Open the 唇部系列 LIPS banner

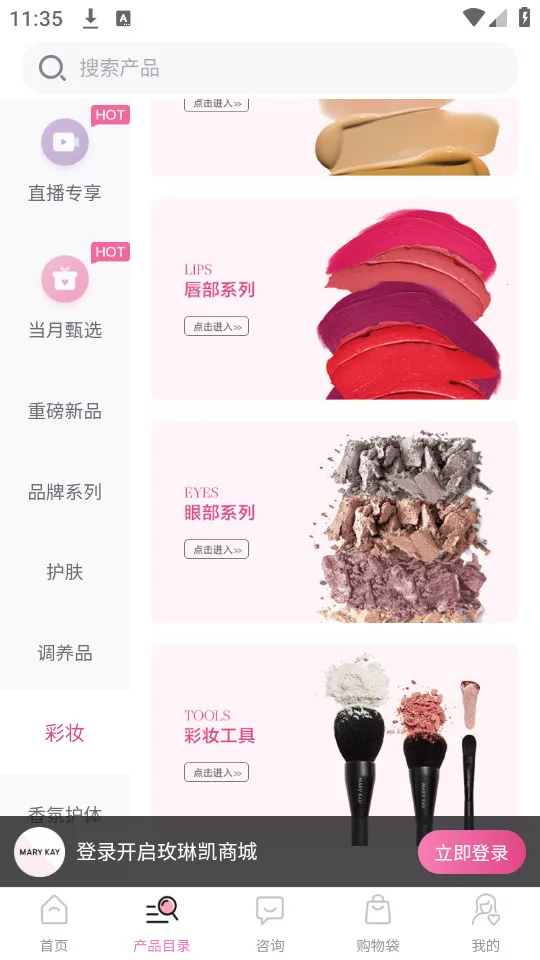tap(334, 299)
